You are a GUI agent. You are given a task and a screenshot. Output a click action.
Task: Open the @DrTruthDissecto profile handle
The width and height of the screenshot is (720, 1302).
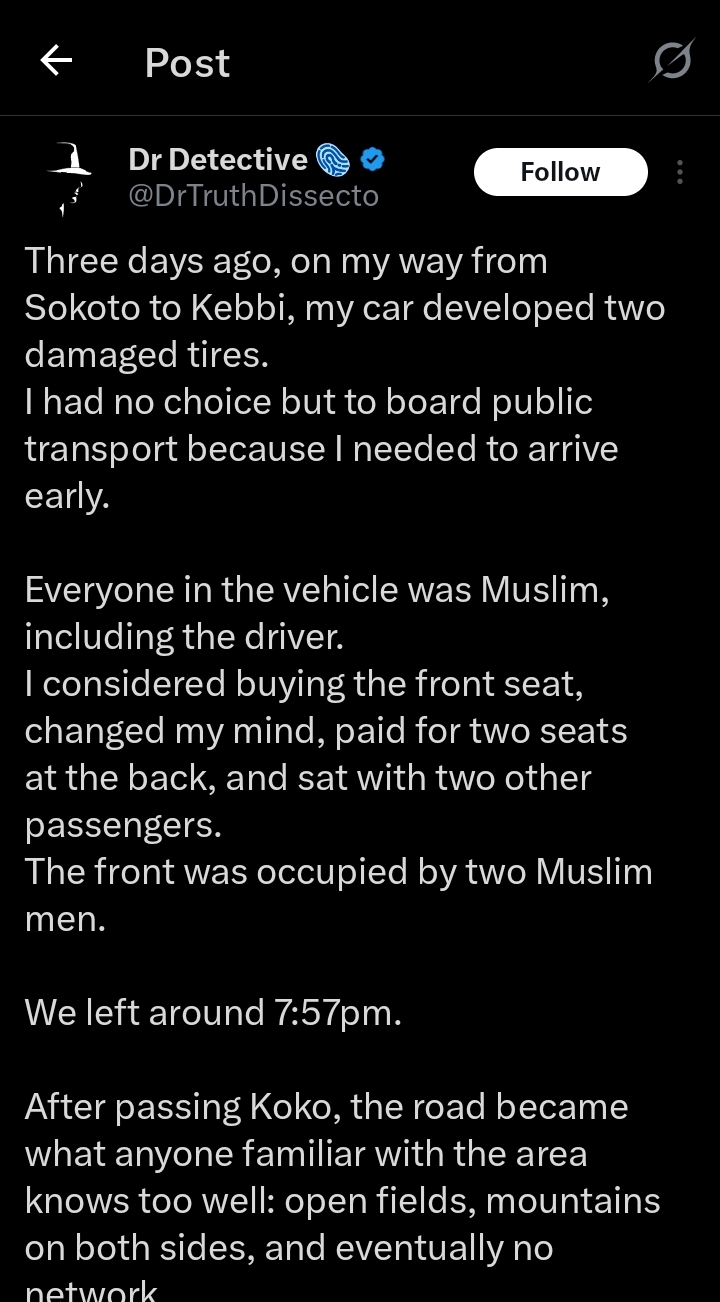(254, 195)
